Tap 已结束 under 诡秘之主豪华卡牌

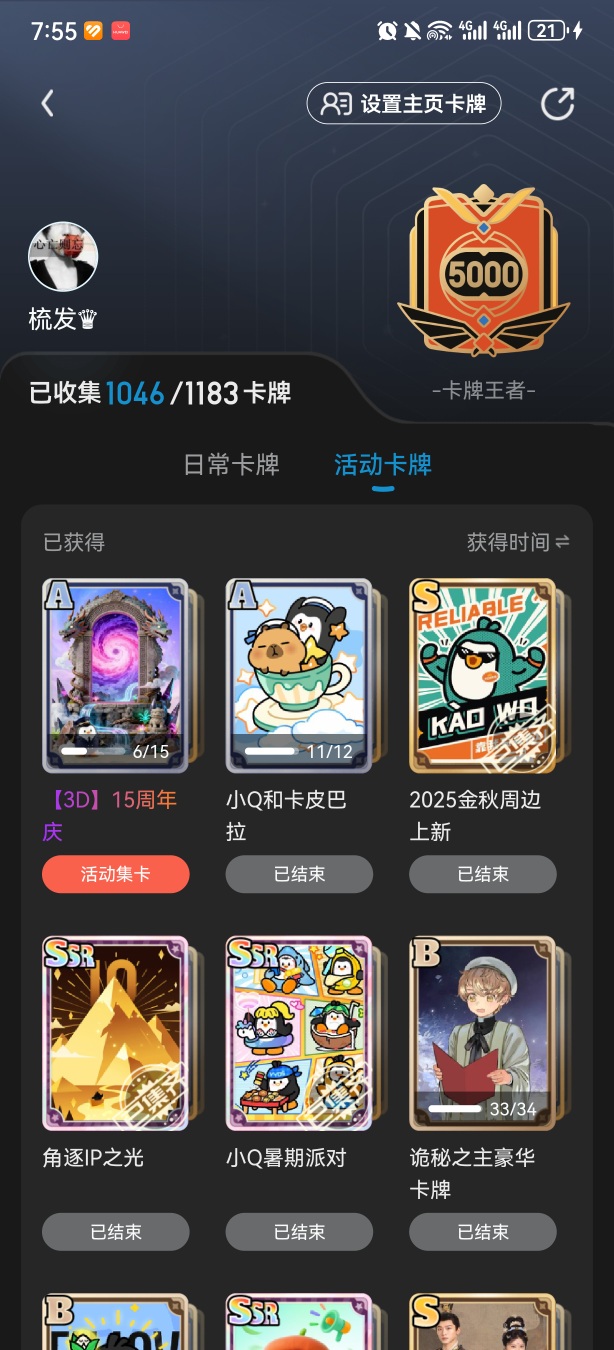483,1232
